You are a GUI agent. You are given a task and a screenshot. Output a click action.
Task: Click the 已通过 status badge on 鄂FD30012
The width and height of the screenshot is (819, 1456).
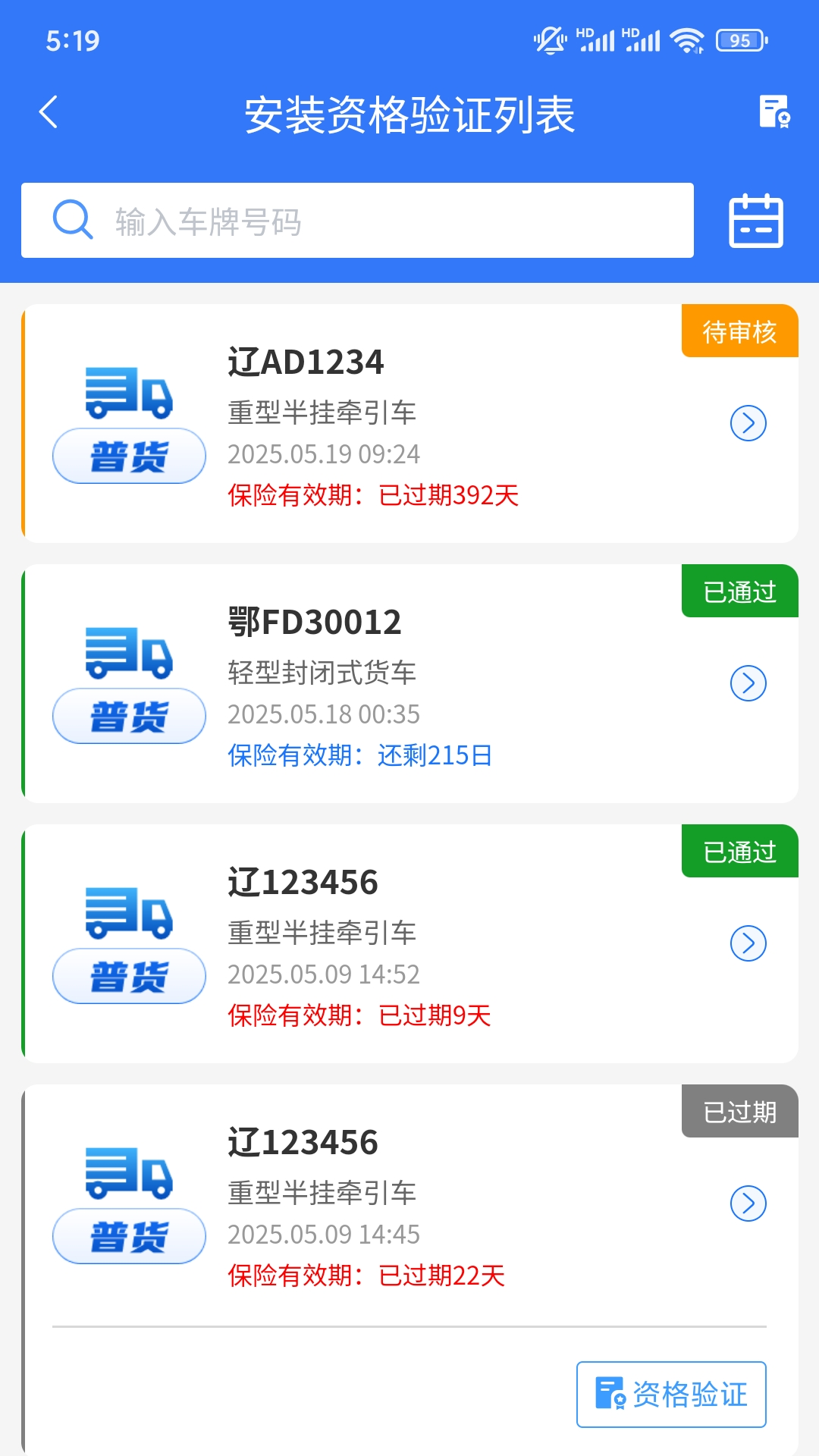pos(739,591)
